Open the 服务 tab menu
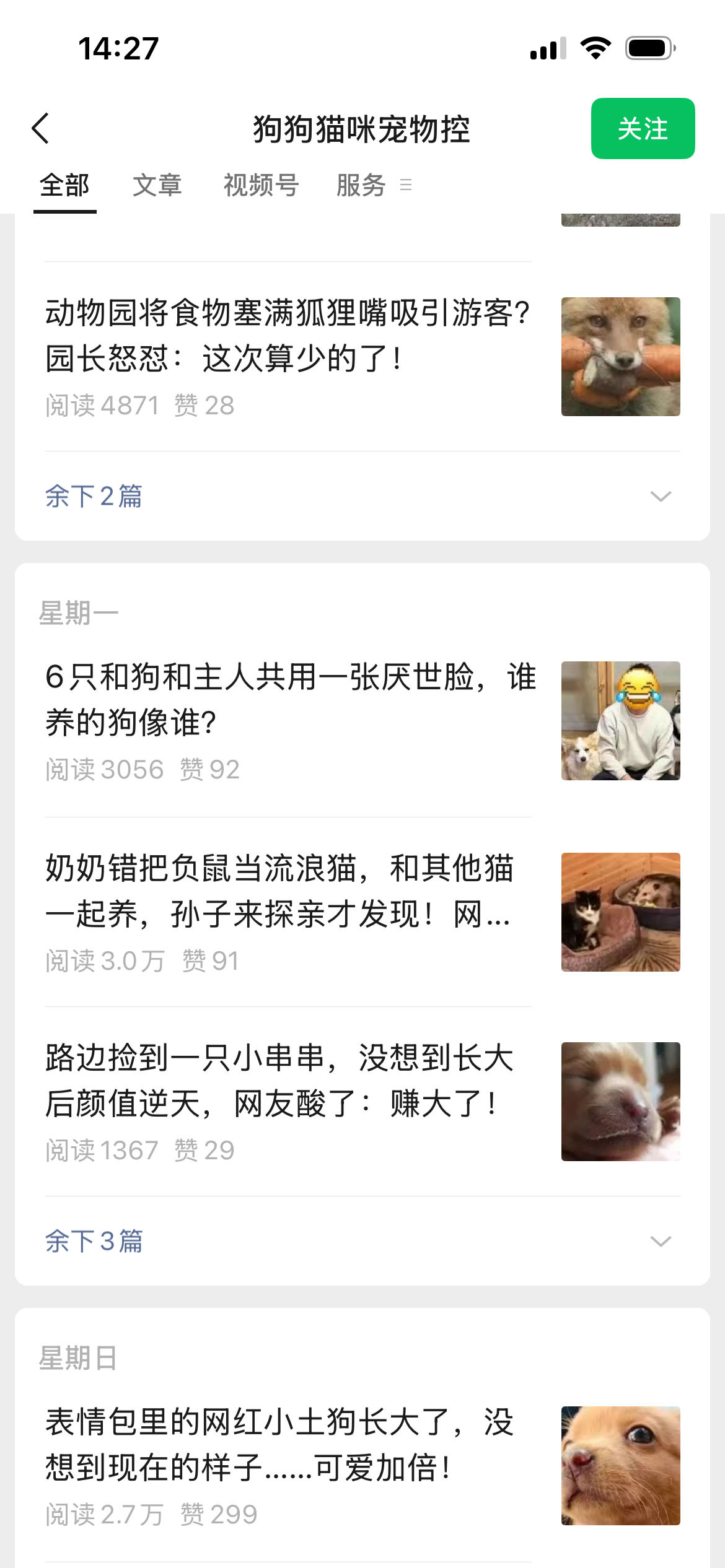Screen dimensions: 725x1568 [x=374, y=185]
